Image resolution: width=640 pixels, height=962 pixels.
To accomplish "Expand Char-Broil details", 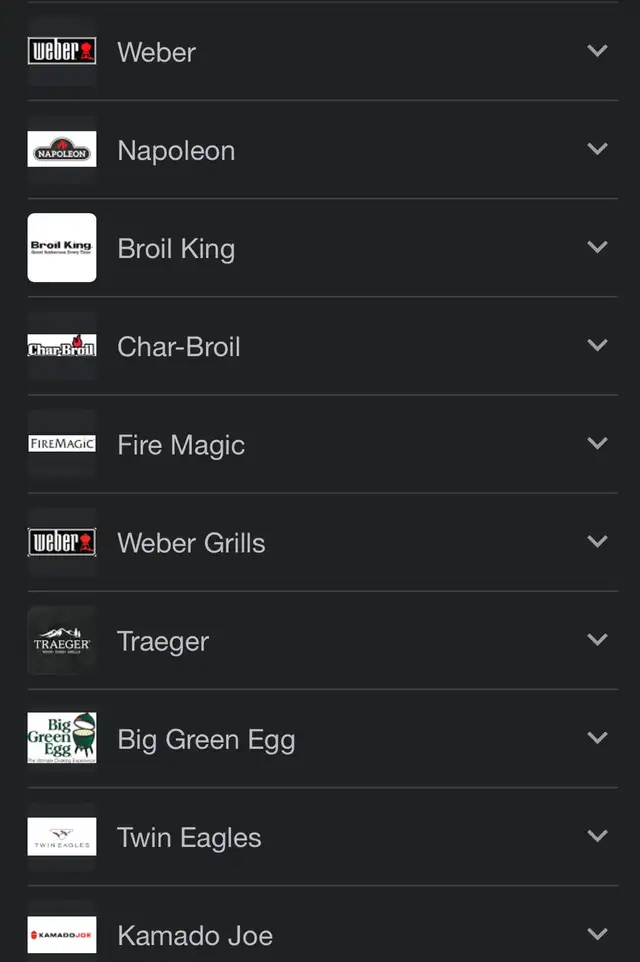I will click(x=597, y=345).
